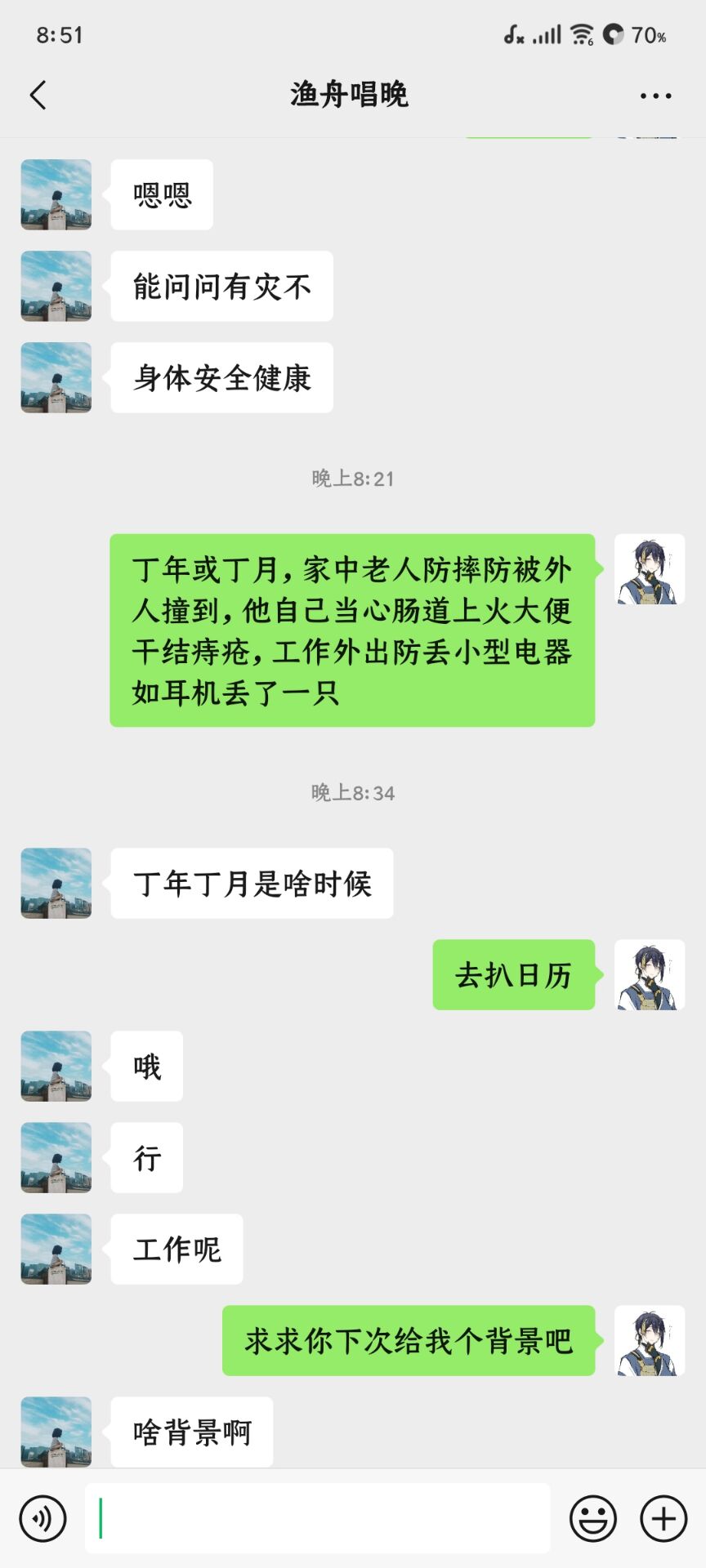Tap my avatar beside 求求你下次给我个背景吧

[x=649, y=1341]
